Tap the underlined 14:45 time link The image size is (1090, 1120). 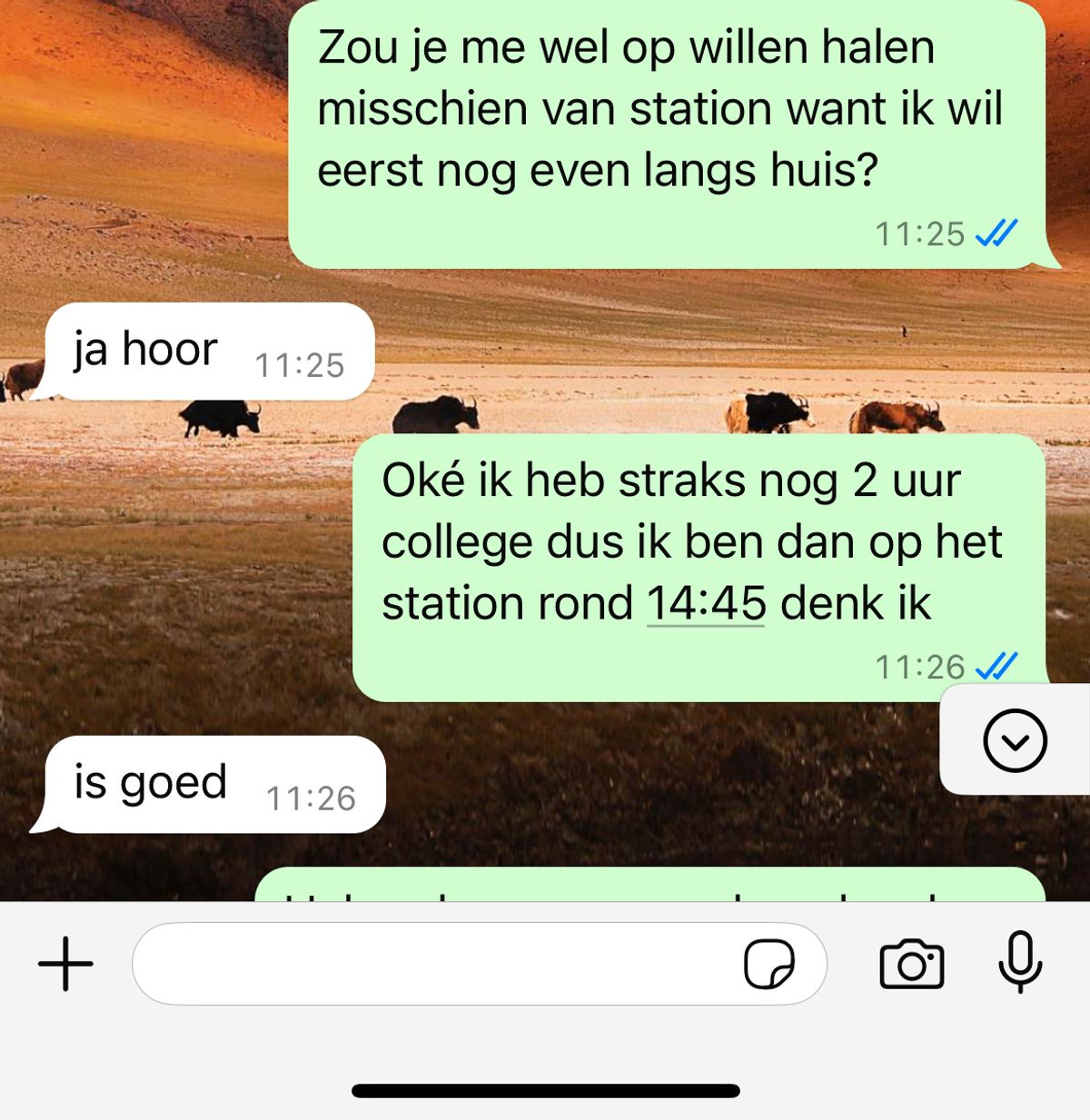click(707, 604)
